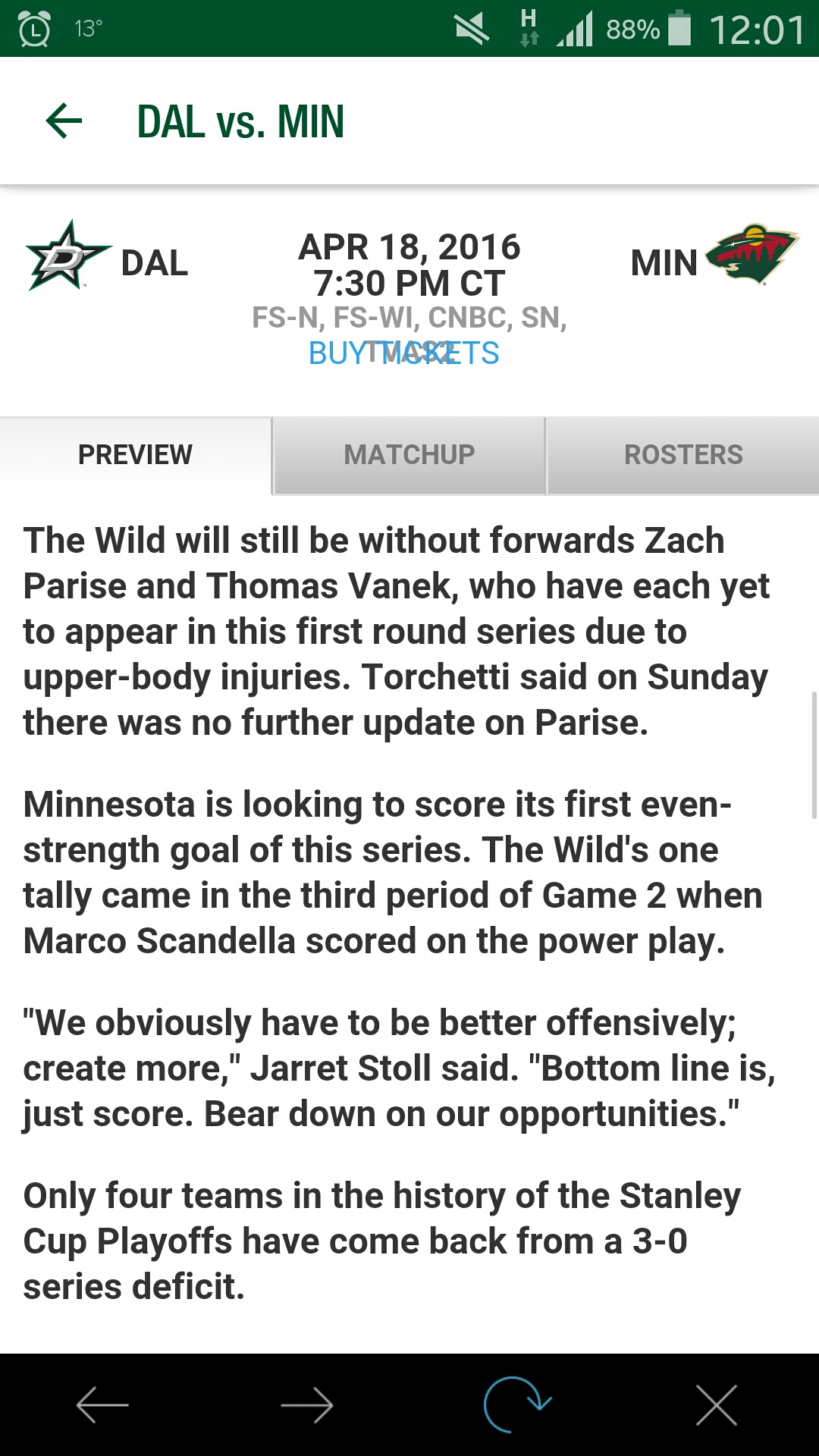Close the in-app browser with the X
819x1456 pixels.
click(717, 1405)
